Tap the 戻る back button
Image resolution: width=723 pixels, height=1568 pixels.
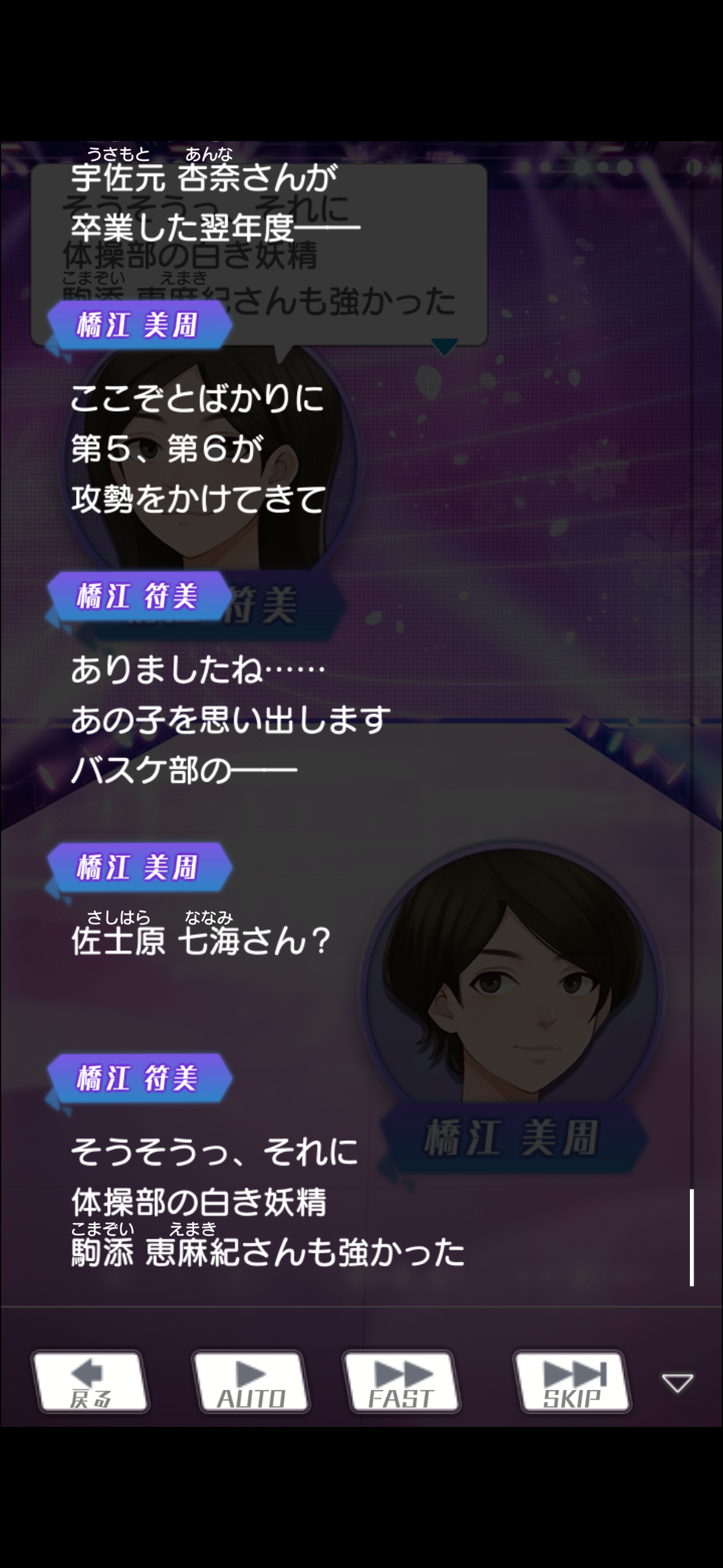(x=90, y=1382)
